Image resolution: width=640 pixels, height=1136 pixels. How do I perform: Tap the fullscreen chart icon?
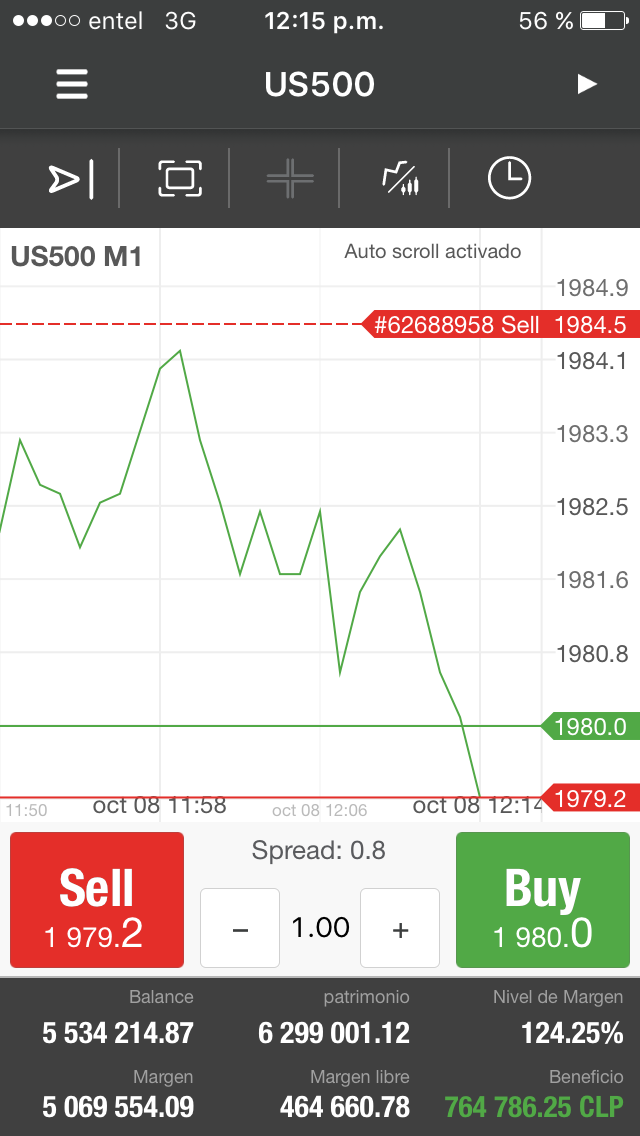pyautogui.click(x=180, y=179)
